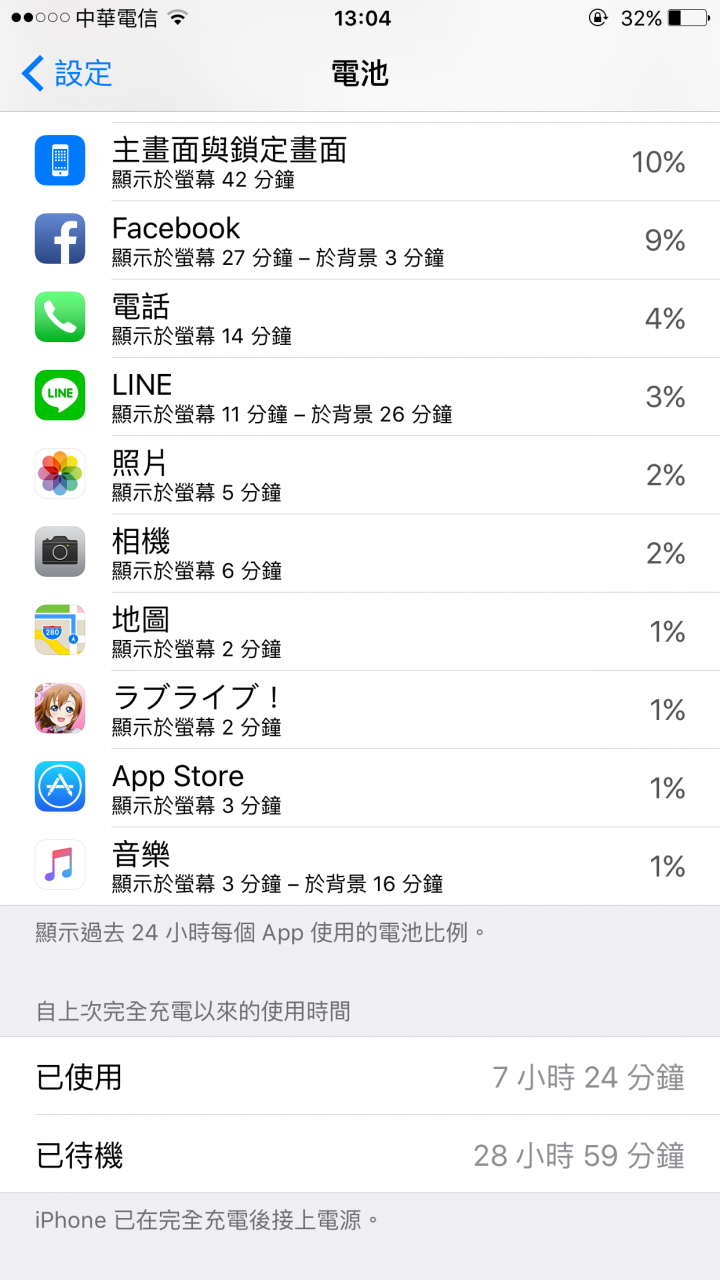
Task: Select the App Store usage row
Action: (x=360, y=788)
